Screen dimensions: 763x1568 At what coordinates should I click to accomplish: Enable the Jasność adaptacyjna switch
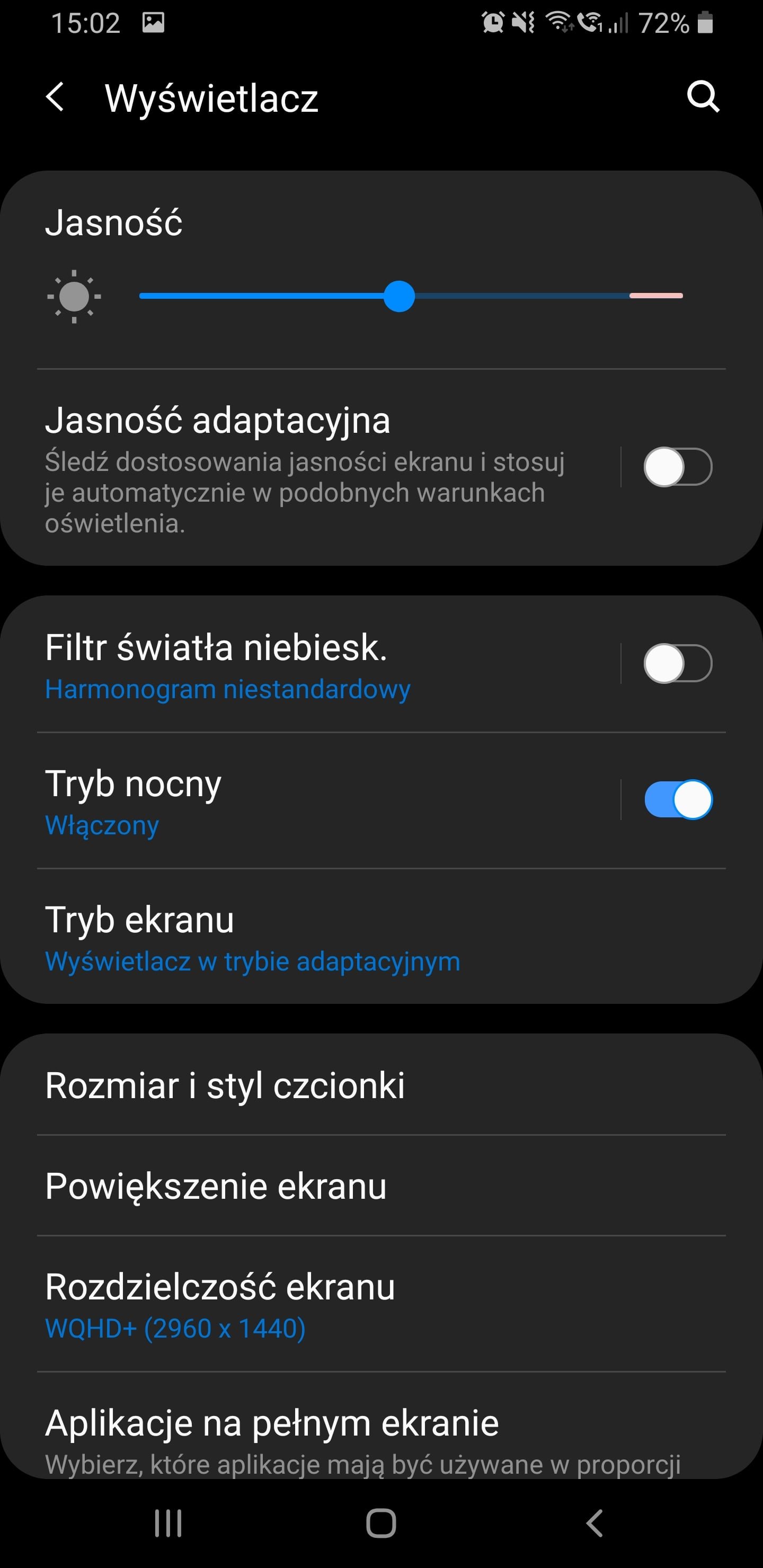(x=678, y=467)
